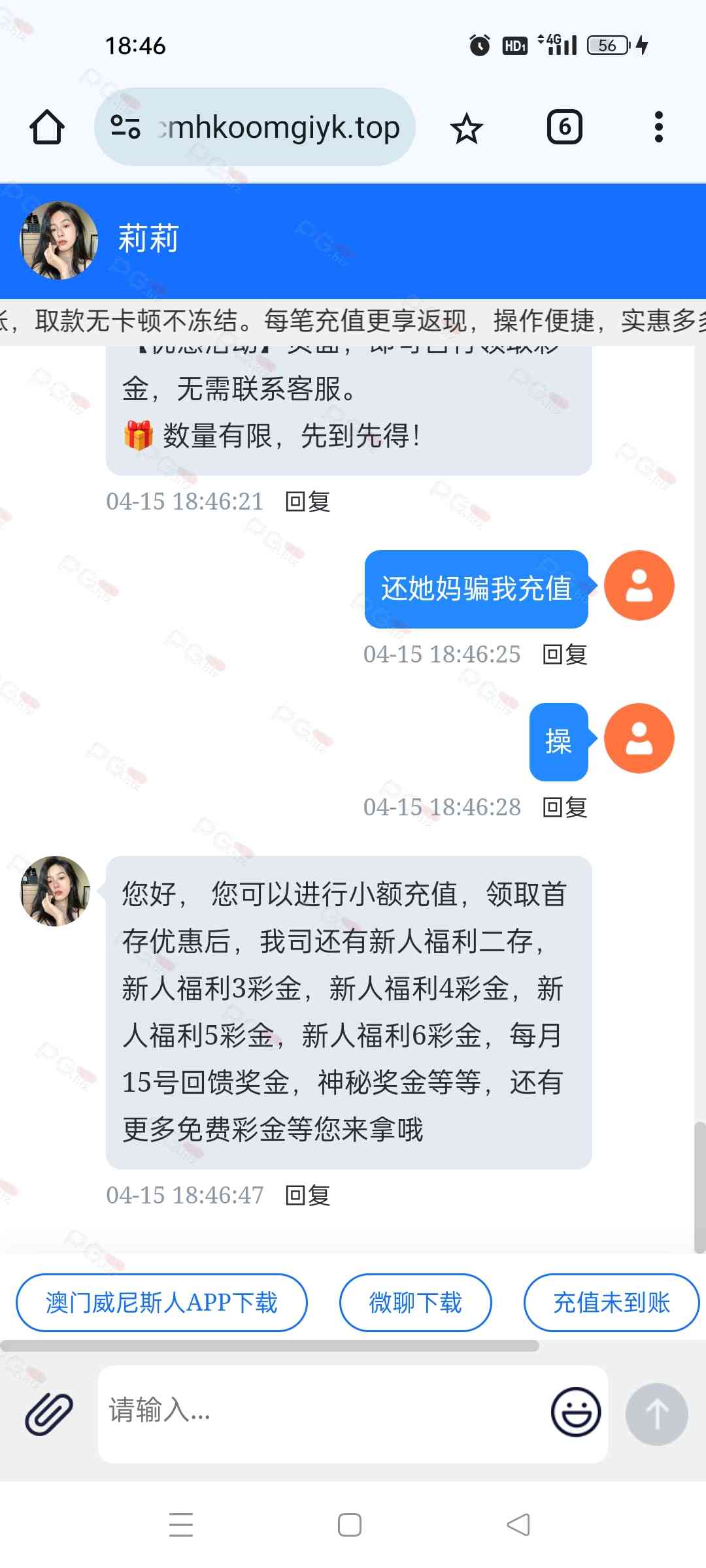706x1568 pixels.
Task: Tap the URL address bar
Action: tap(268, 127)
